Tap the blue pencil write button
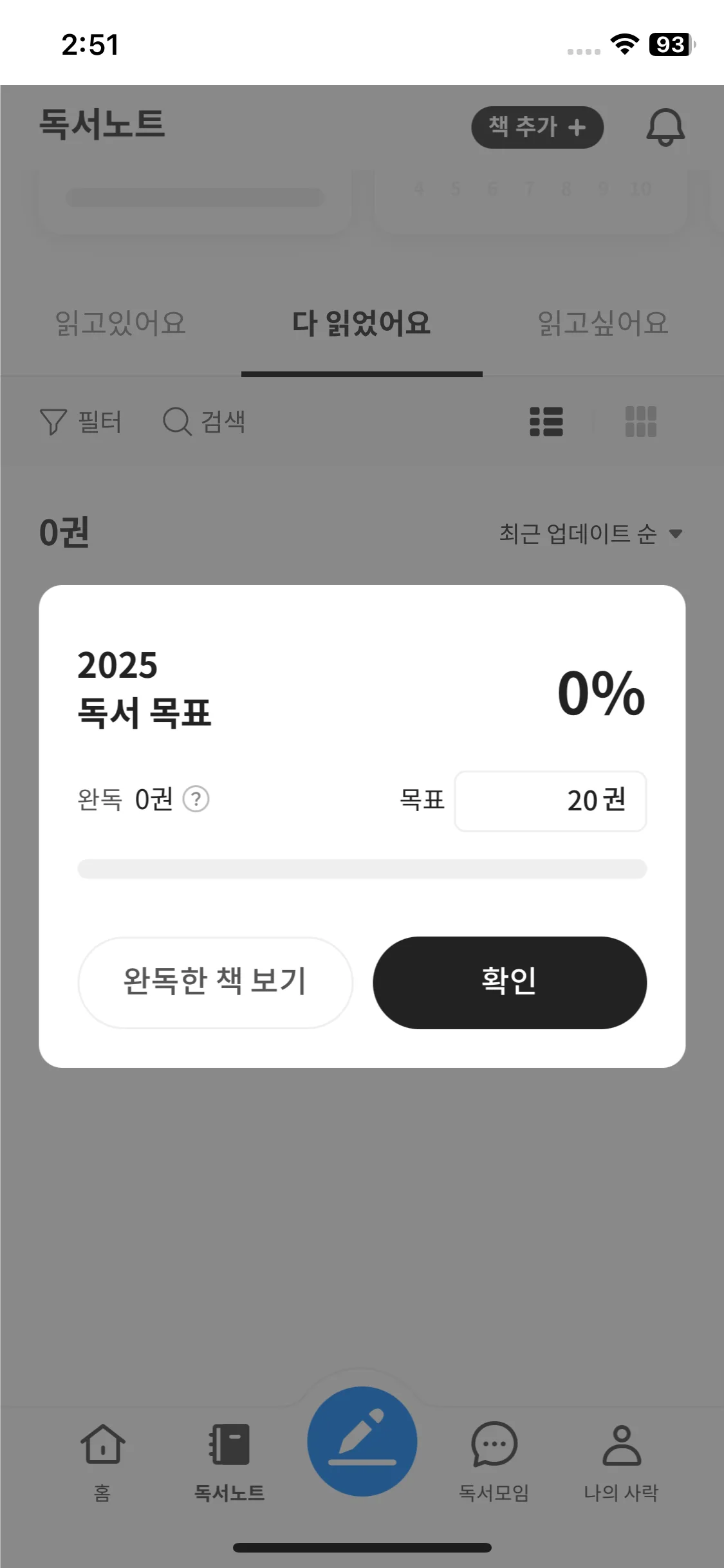 [x=362, y=1441]
